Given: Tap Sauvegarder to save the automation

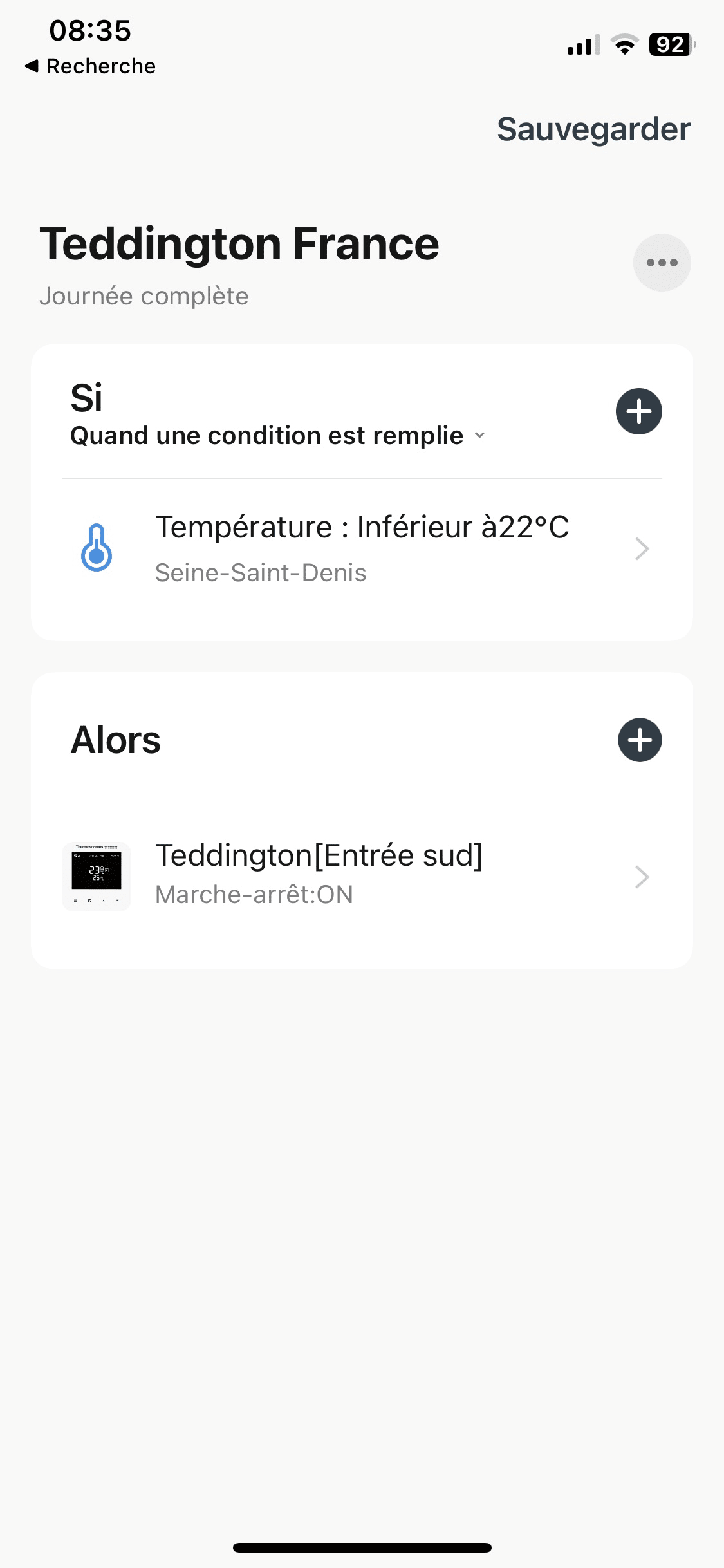Looking at the screenshot, I should click(593, 129).
